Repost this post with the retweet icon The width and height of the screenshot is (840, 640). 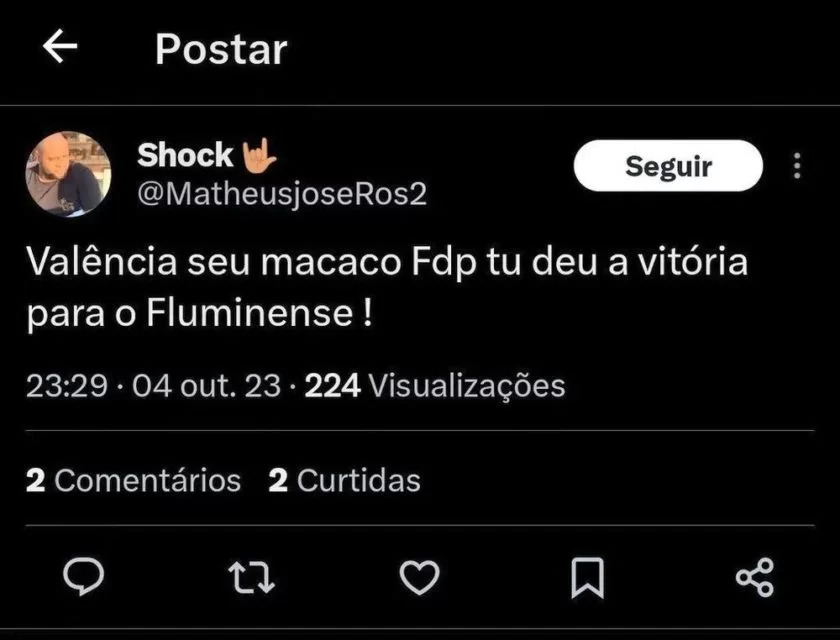pos(251,577)
